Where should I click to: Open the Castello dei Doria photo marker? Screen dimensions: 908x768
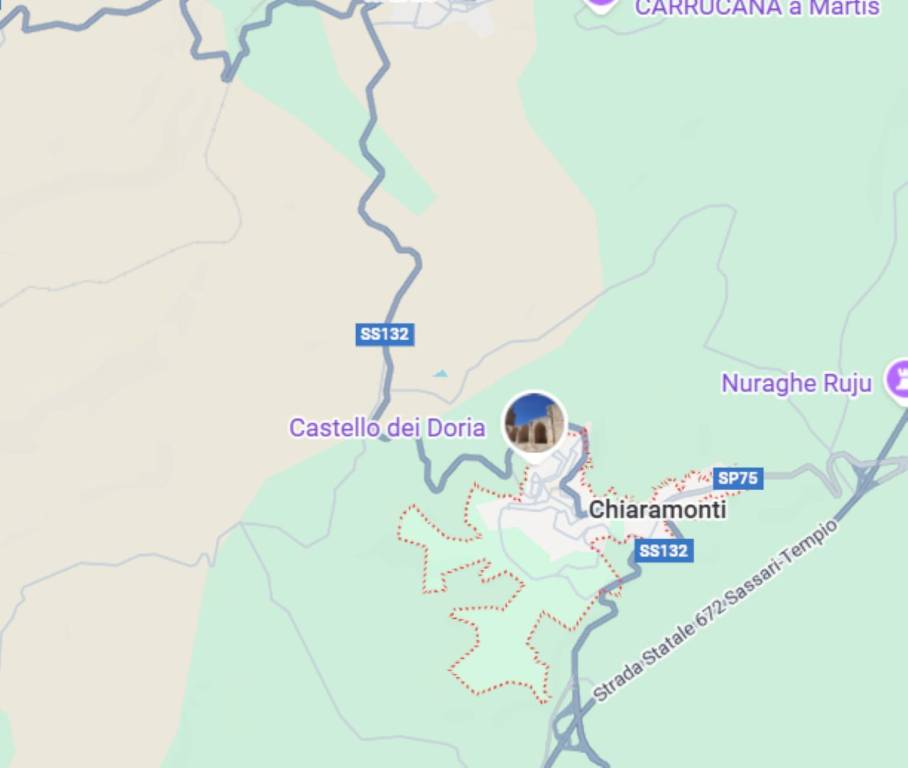[535, 423]
